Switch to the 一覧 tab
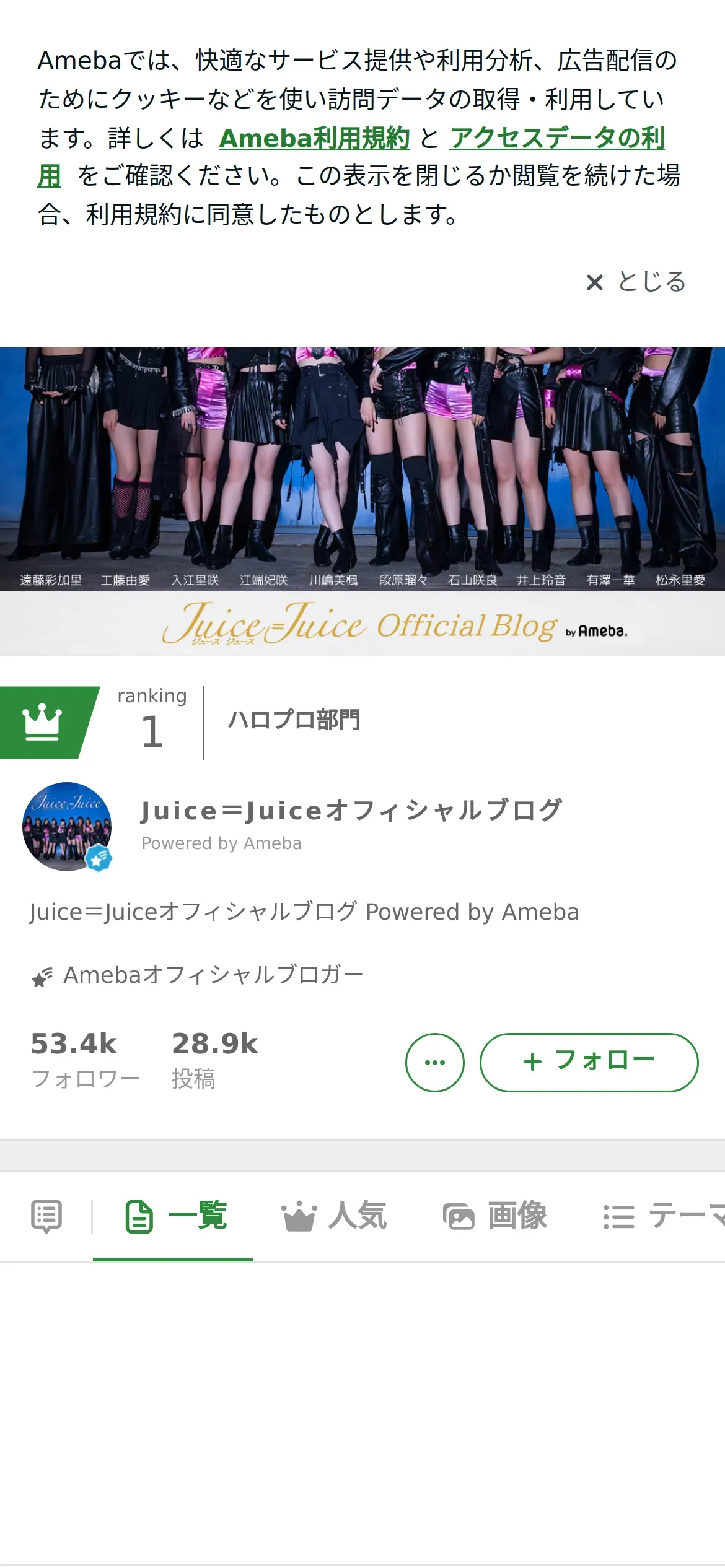Viewport: 725px width, 1568px height. click(x=176, y=1216)
